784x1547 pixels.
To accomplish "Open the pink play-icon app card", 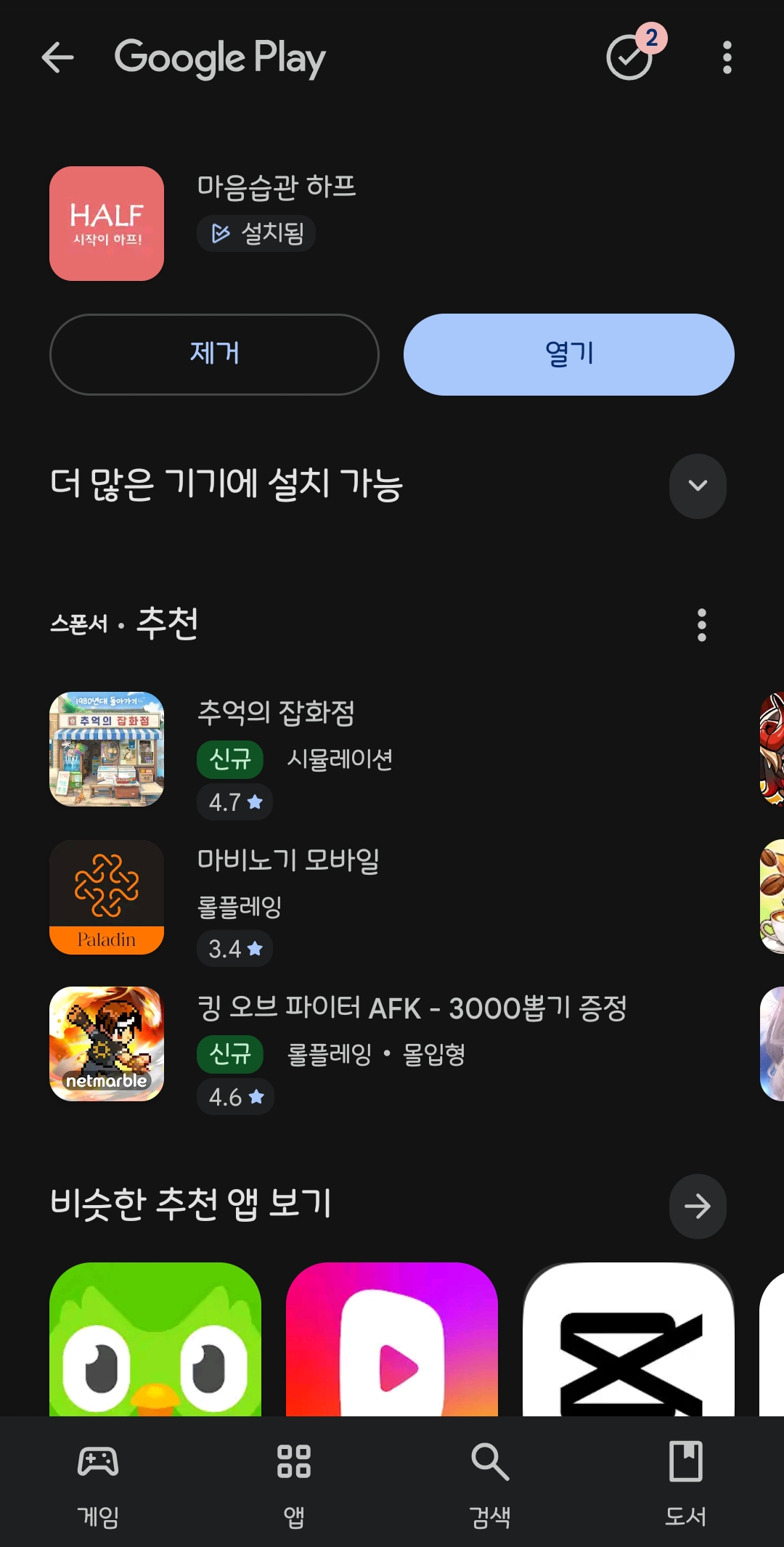I will pos(392,1339).
